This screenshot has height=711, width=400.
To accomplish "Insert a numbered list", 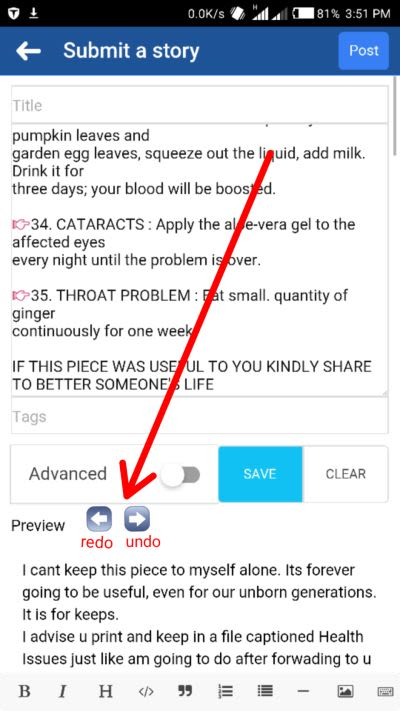I will [225, 692].
